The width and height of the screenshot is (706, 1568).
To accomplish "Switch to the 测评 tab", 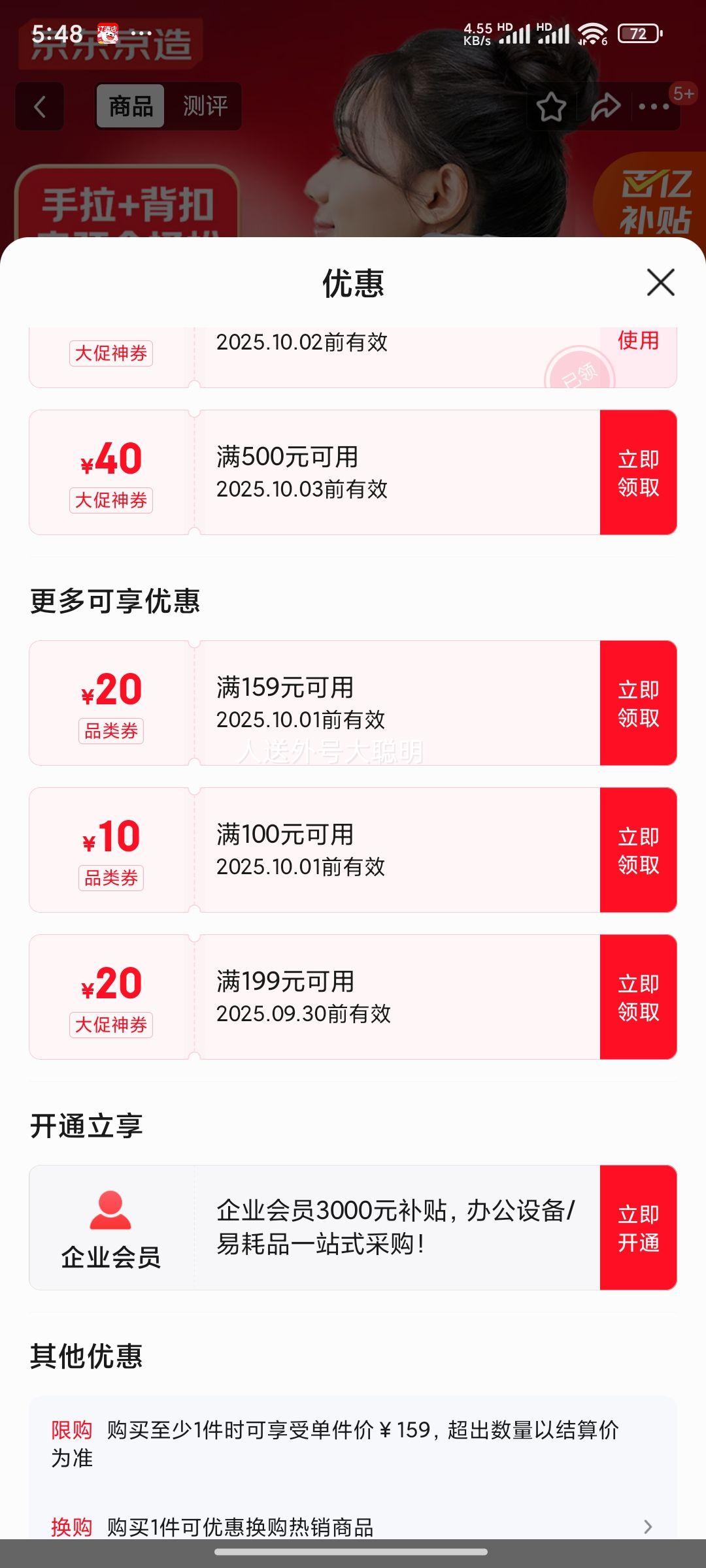I will click(x=205, y=106).
